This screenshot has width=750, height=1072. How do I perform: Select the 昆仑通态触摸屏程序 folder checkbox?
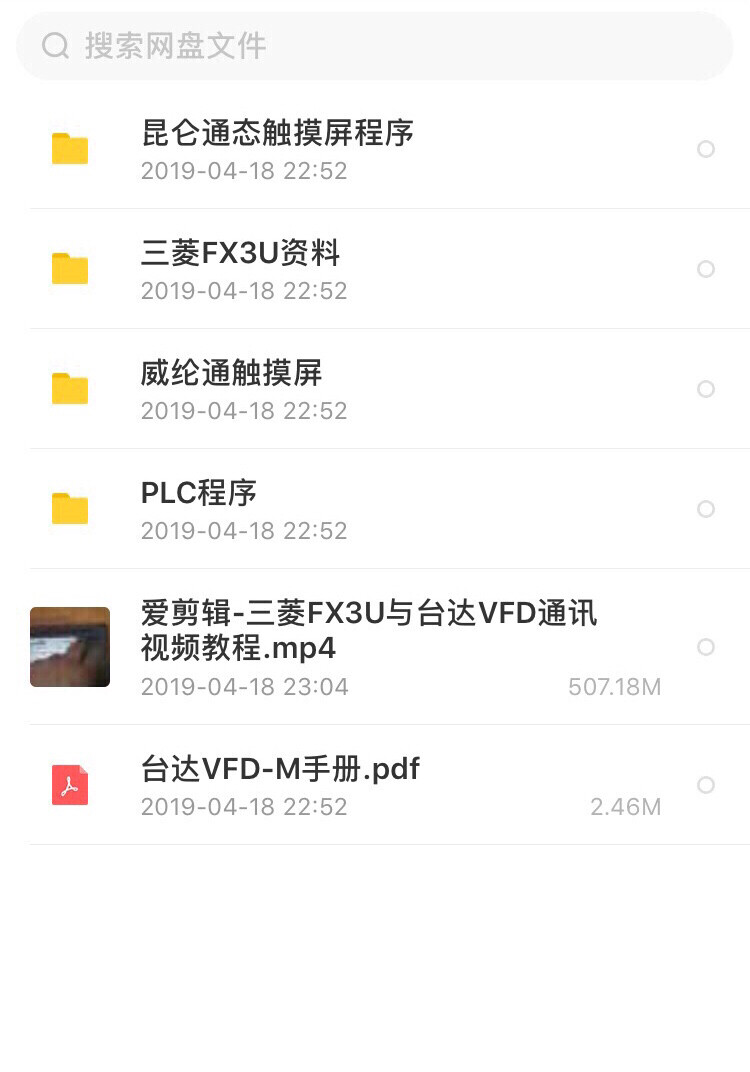click(706, 149)
